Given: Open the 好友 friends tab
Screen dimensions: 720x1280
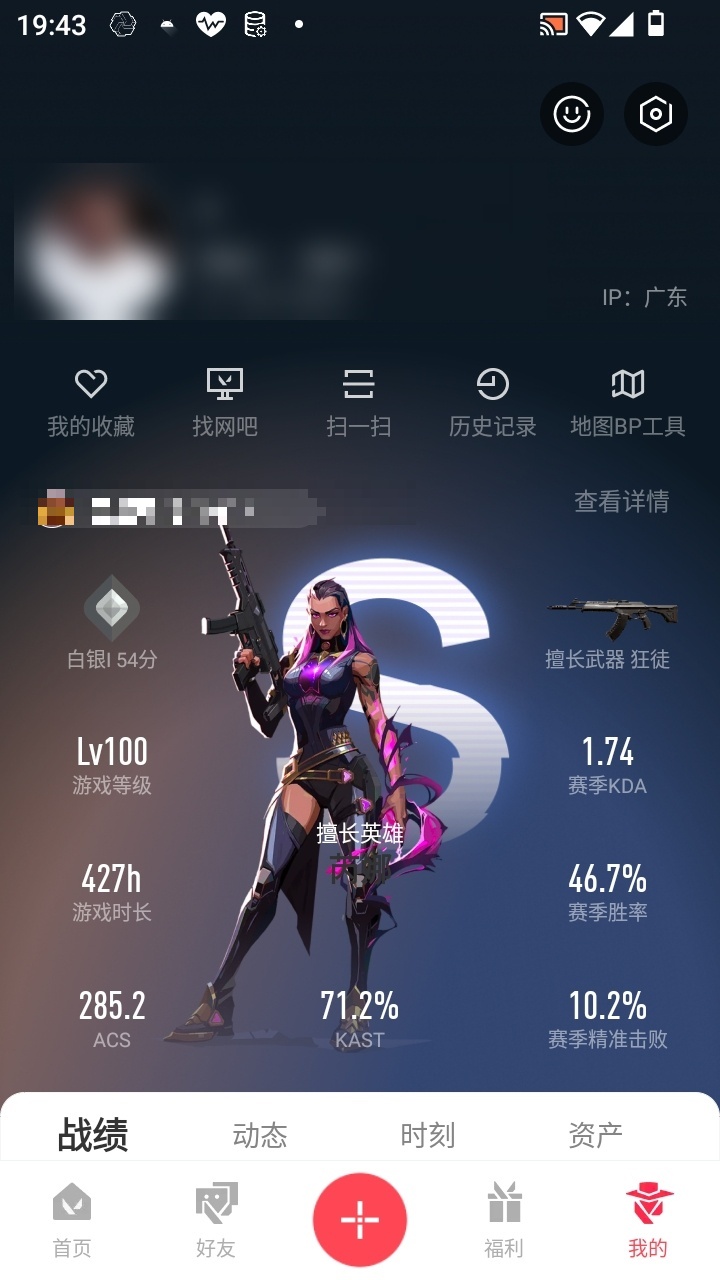Looking at the screenshot, I should click(216, 1220).
